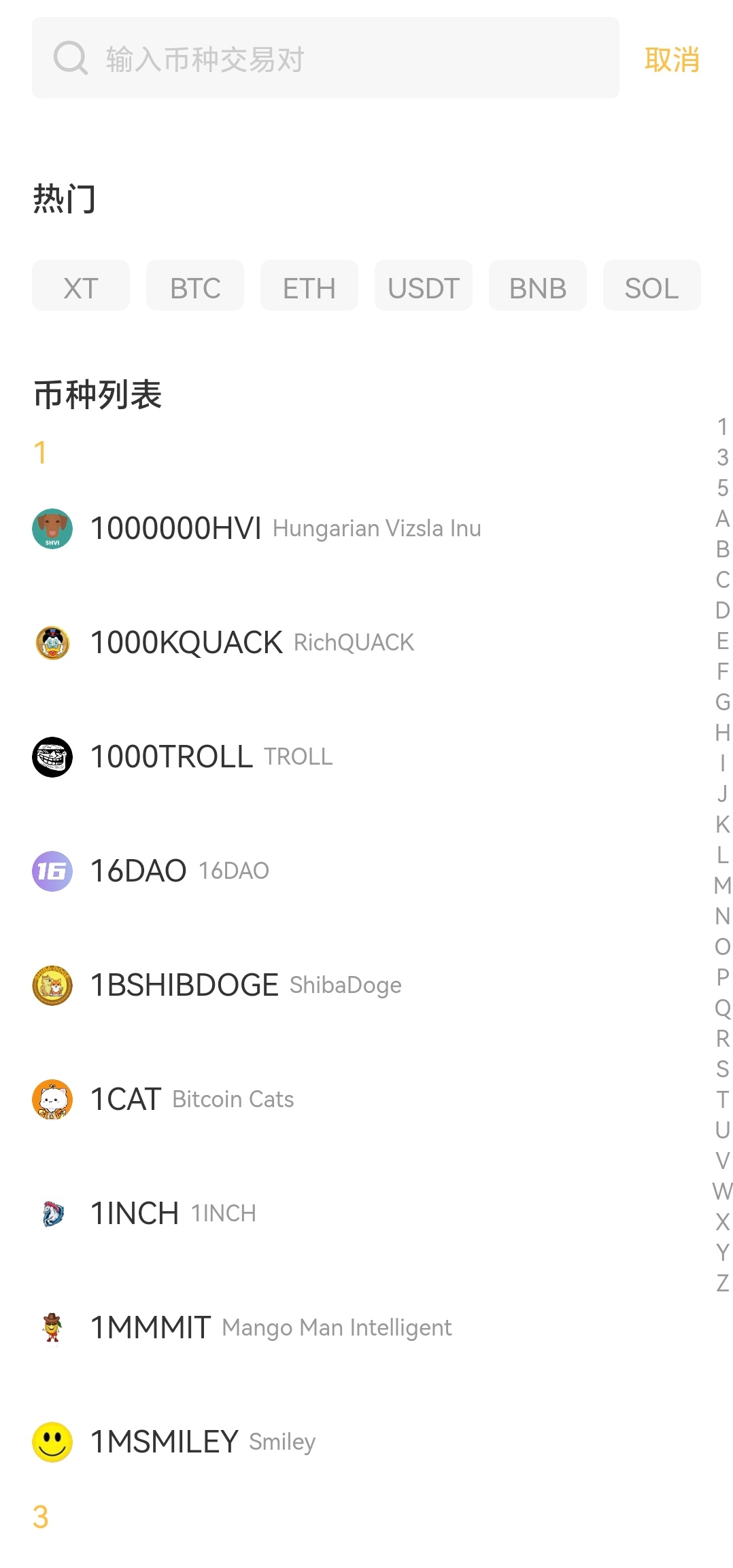
Task: Select the 1000TROLL coin
Action: tap(211, 757)
